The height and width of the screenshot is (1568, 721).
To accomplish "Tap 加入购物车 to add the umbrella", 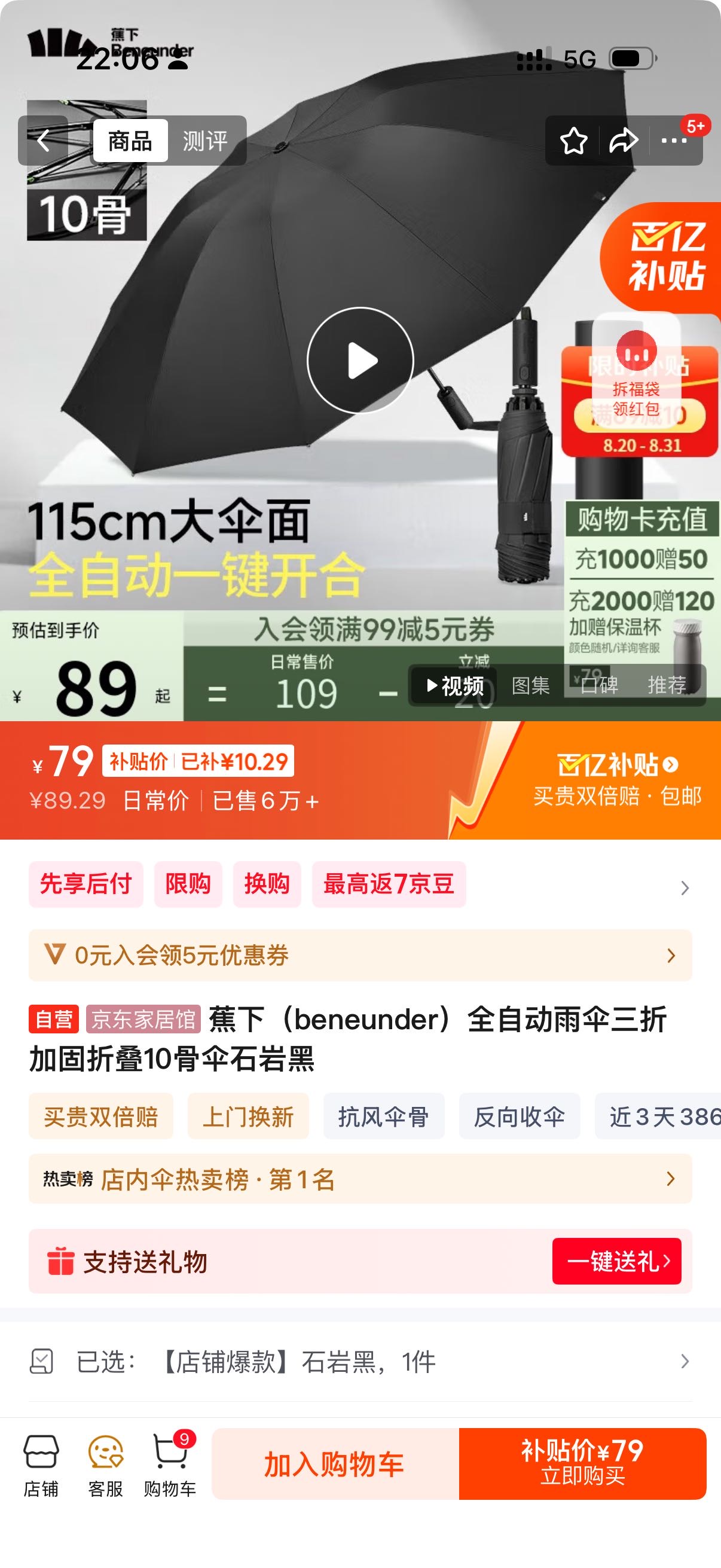I will [x=335, y=1464].
